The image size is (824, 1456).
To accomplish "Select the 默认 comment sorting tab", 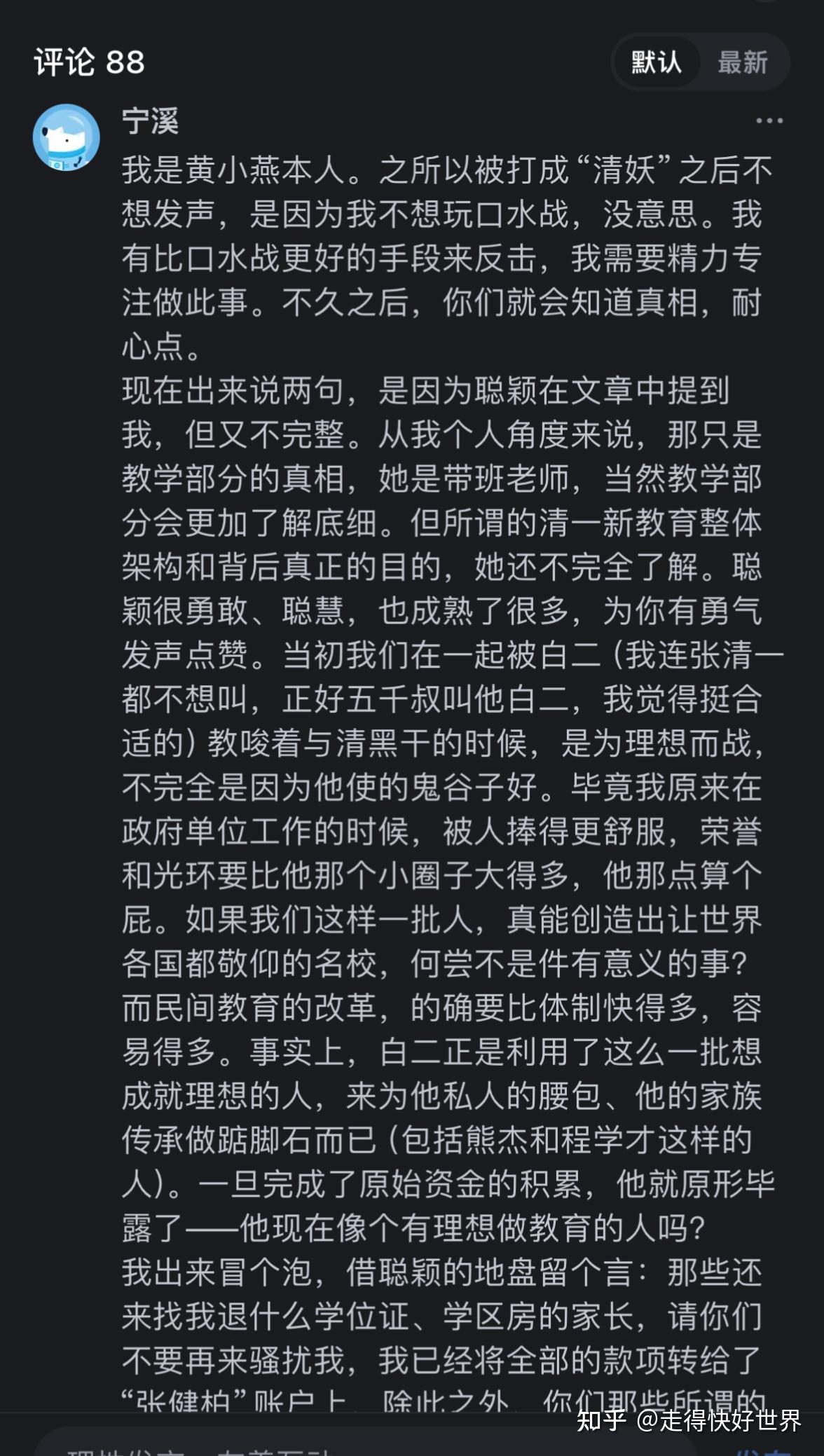I will point(656,62).
